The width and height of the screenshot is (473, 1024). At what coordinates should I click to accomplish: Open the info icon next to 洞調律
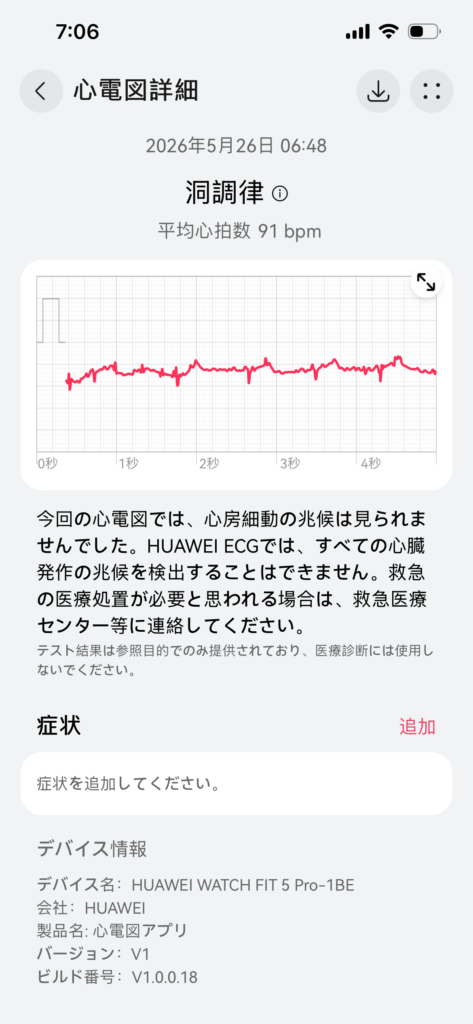point(280,193)
